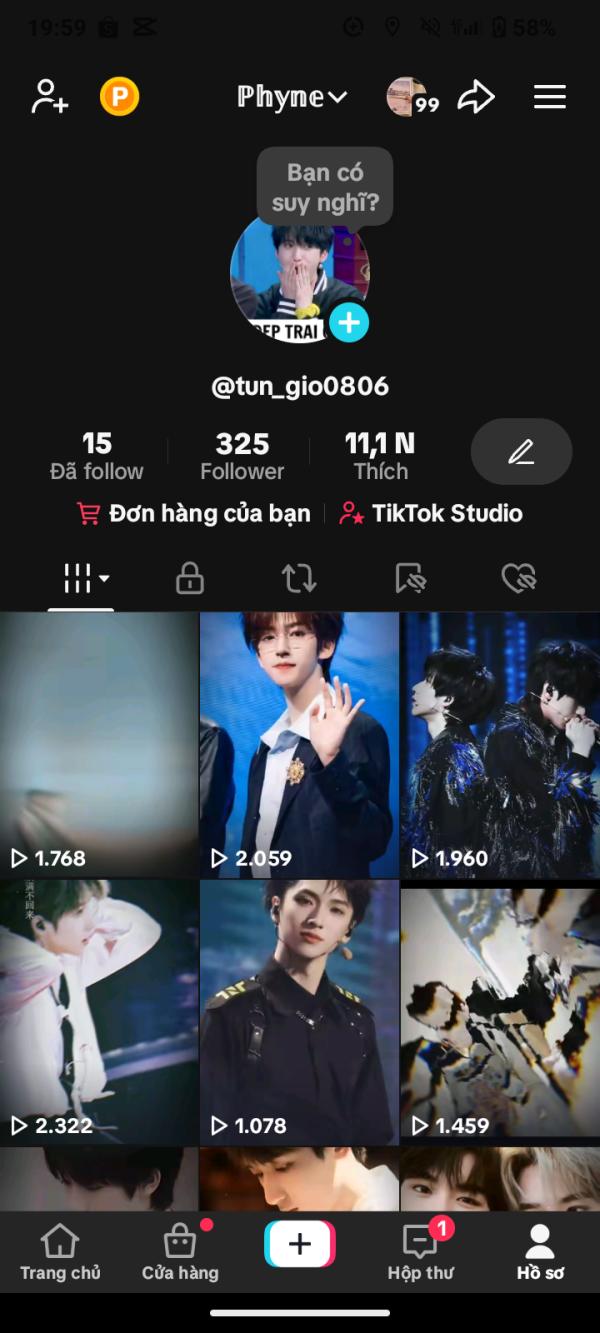
Task: Tap the blue plus on the avatar
Action: click(x=349, y=322)
